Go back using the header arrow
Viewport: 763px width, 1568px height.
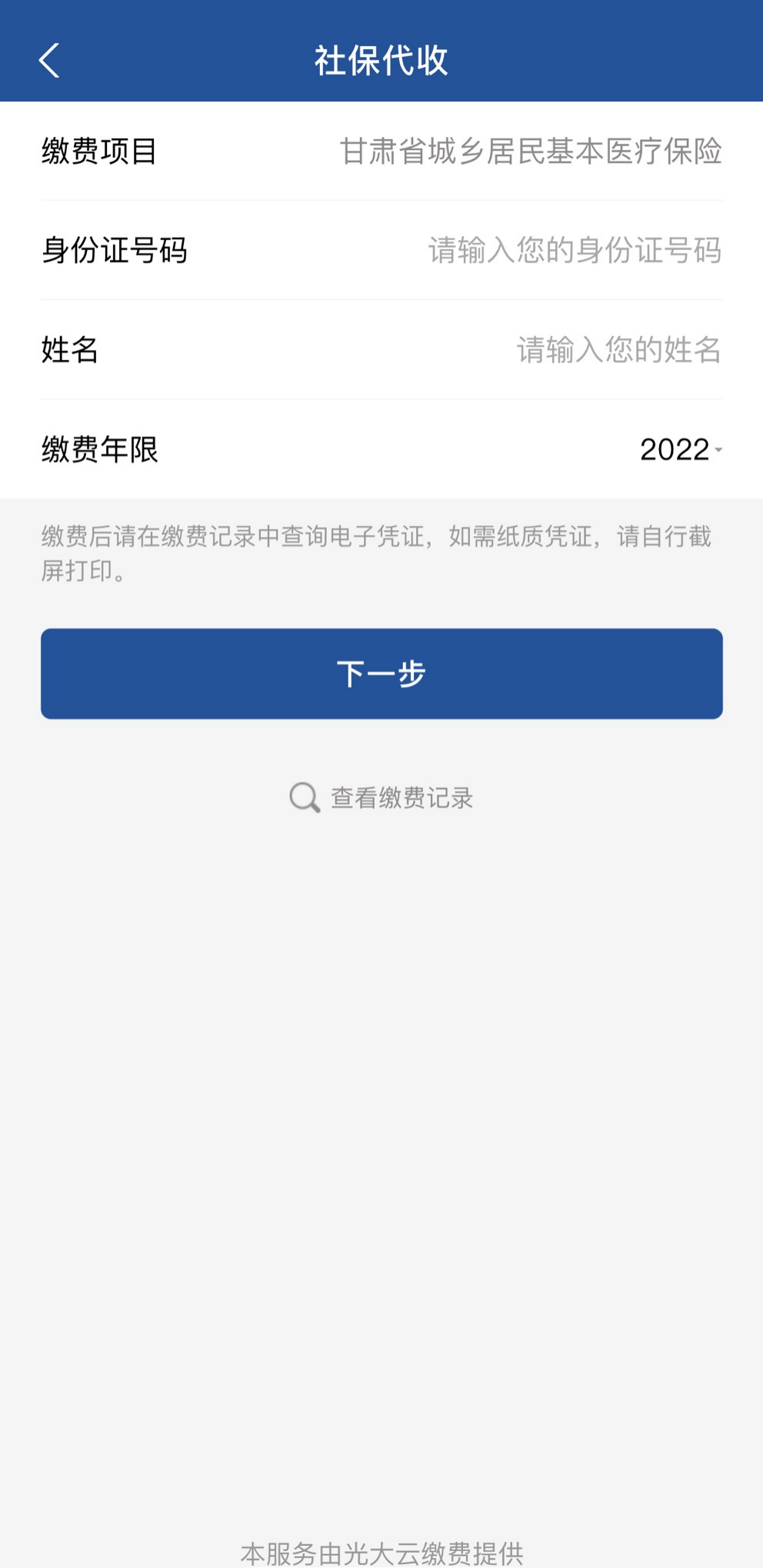click(x=49, y=61)
